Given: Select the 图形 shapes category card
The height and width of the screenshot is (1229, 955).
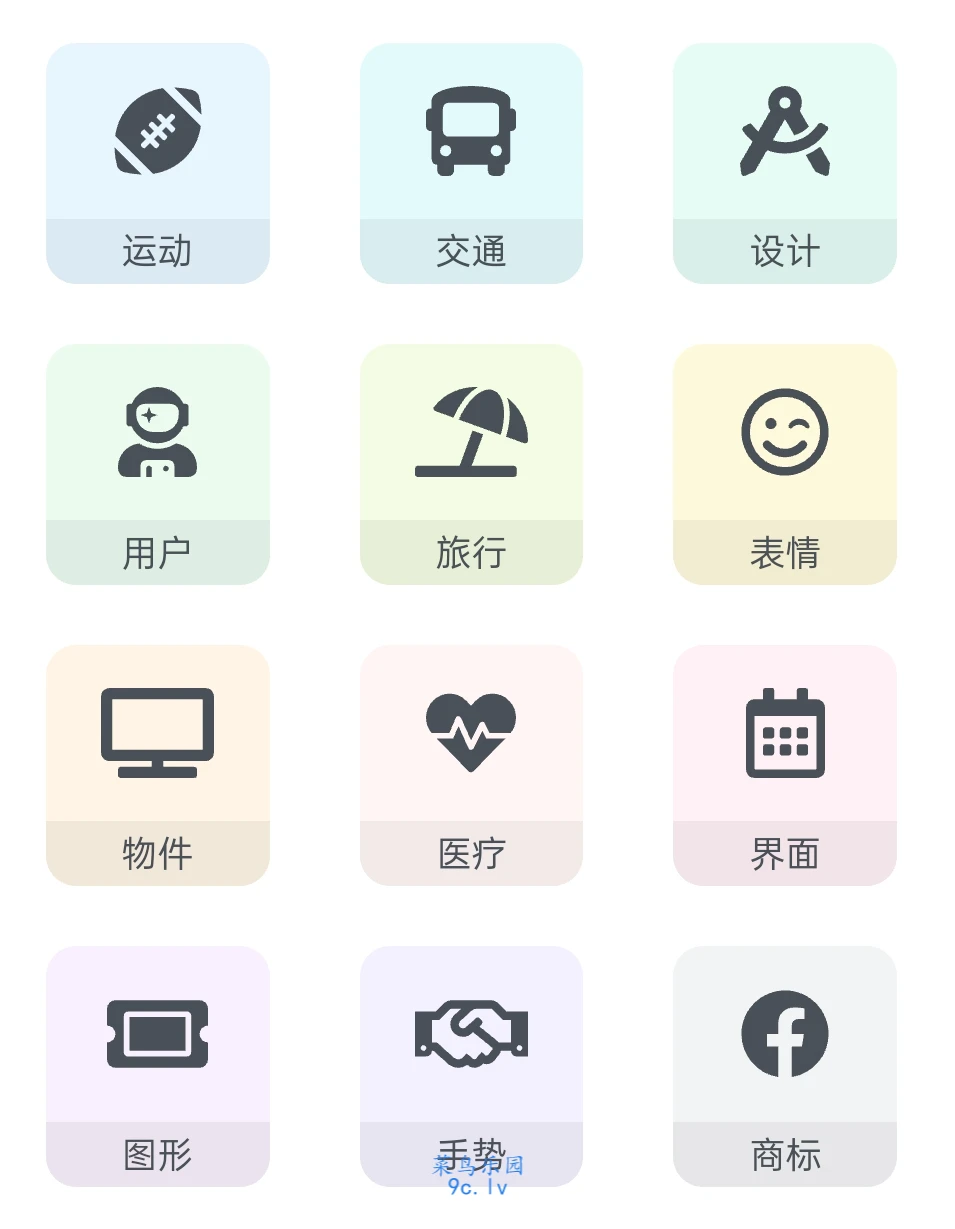Looking at the screenshot, I should pyautogui.click(x=158, y=1066).
